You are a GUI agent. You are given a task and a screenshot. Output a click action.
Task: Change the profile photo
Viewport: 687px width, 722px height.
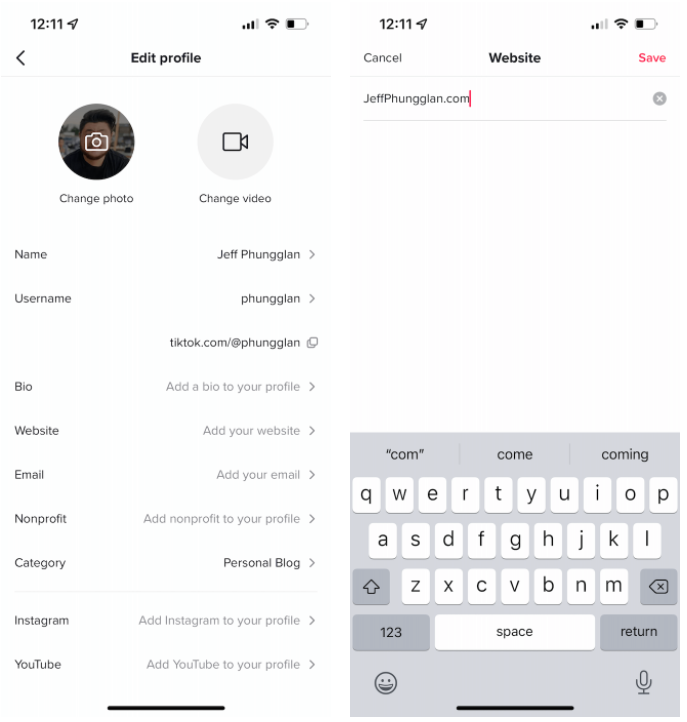pyautogui.click(x=96, y=142)
